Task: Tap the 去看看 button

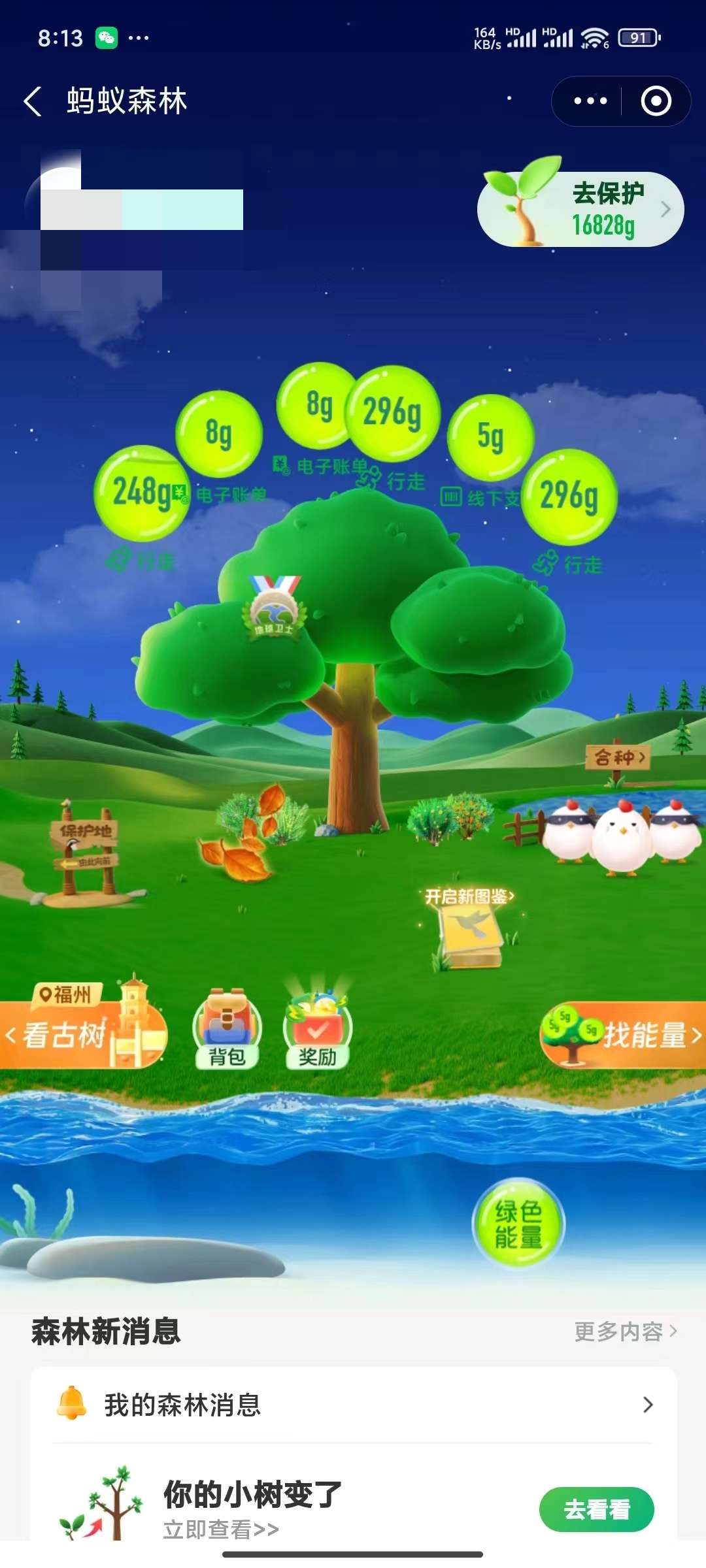Action: pos(596,1509)
